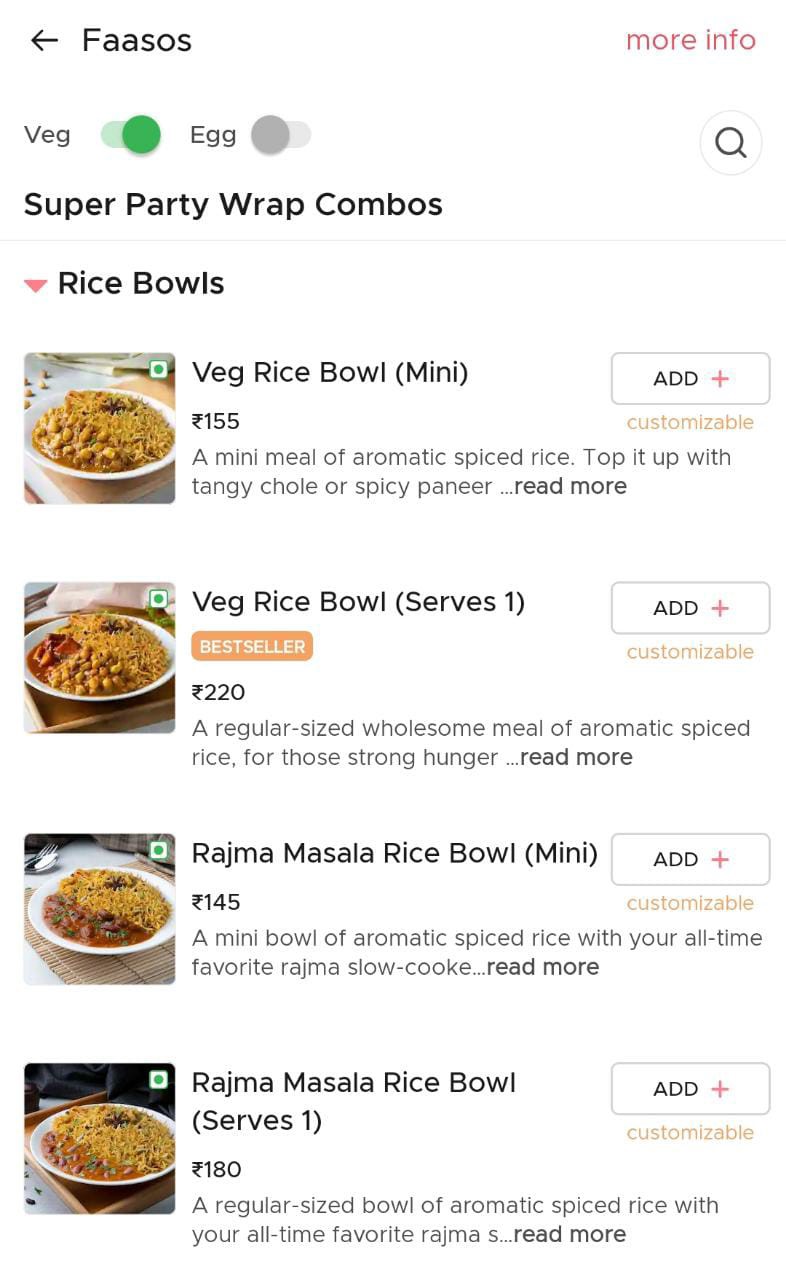The image size is (786, 1280).
Task: Turn off the Veg filter
Action: pos(131,135)
